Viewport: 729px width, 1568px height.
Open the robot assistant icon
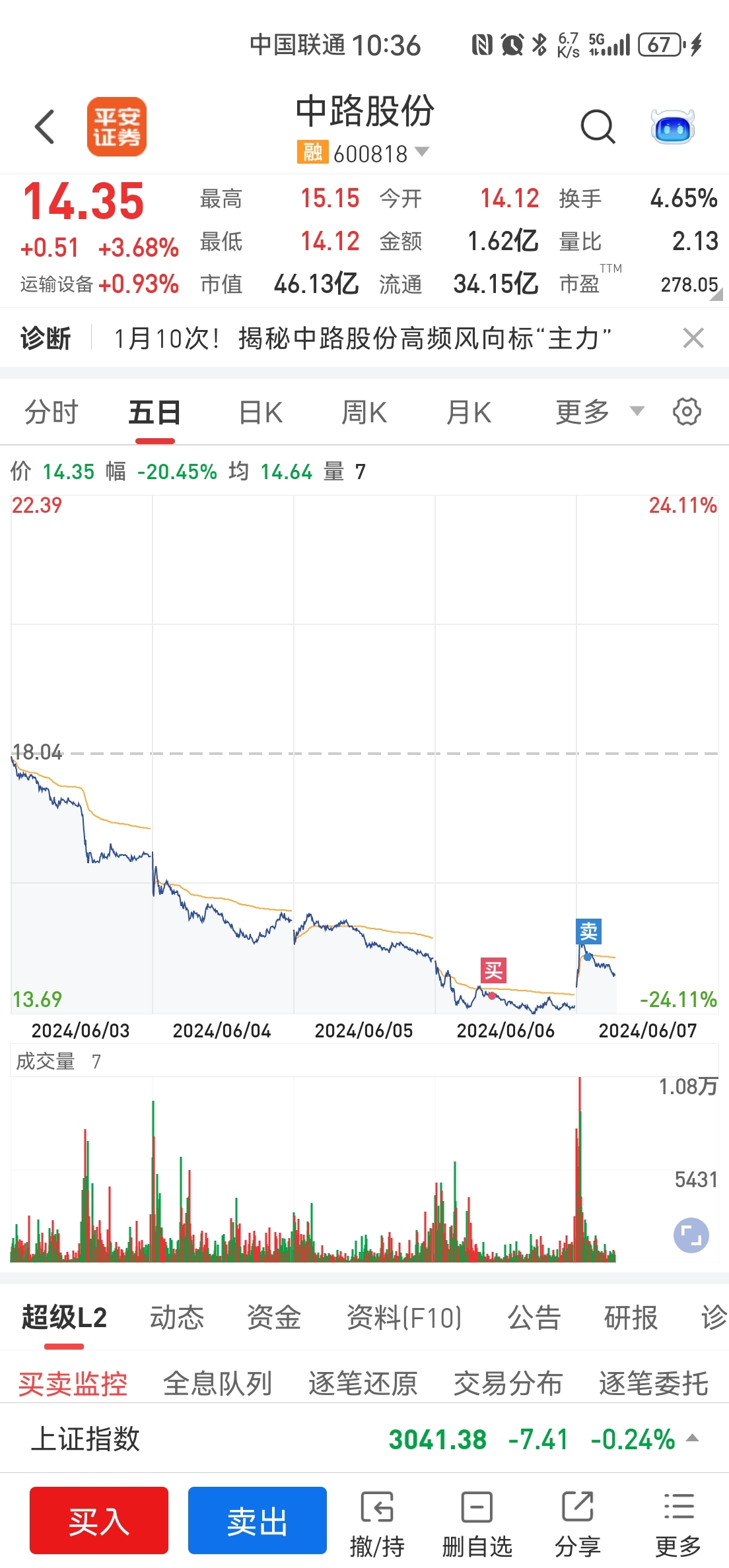click(673, 126)
